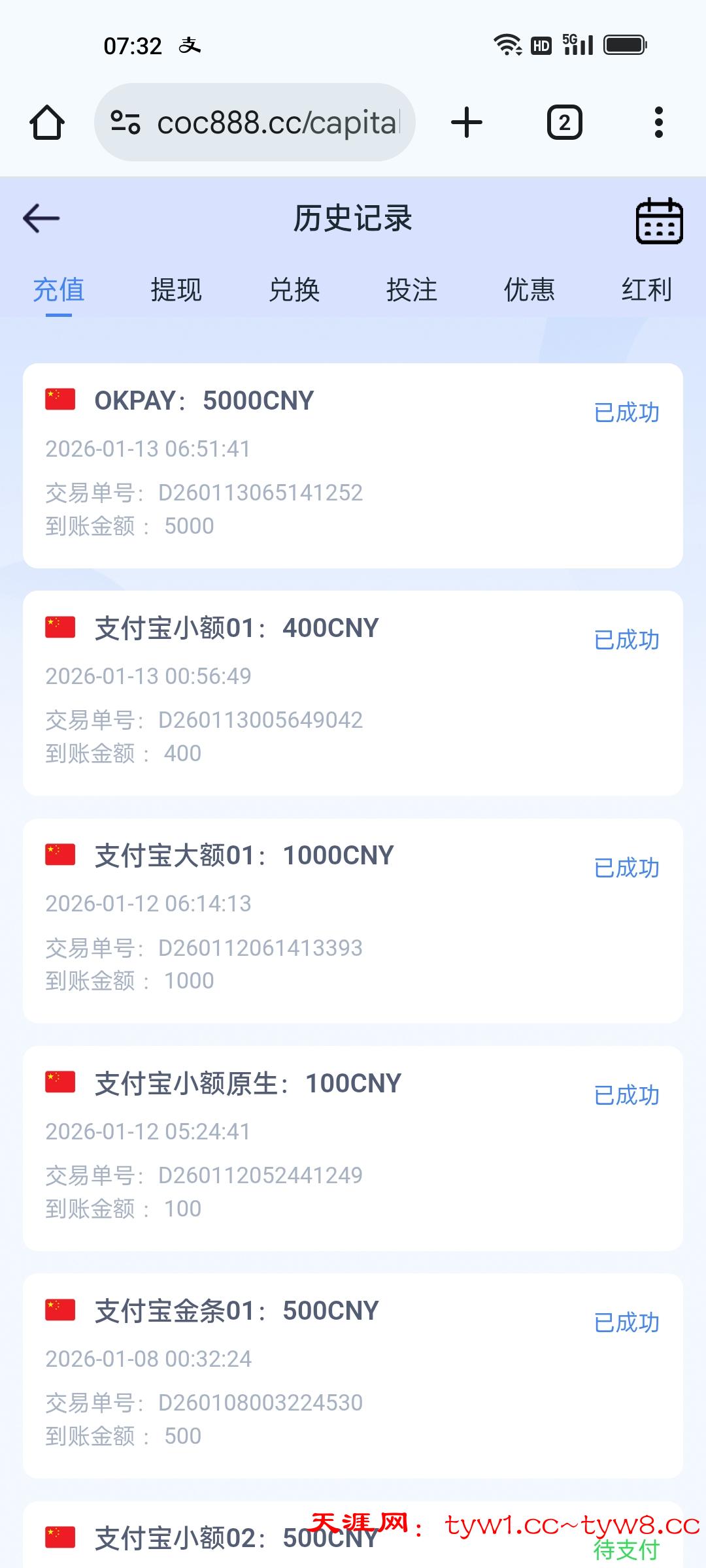Show the open tabs switcher
Image resolution: width=706 pixels, height=1568 pixels.
click(564, 122)
